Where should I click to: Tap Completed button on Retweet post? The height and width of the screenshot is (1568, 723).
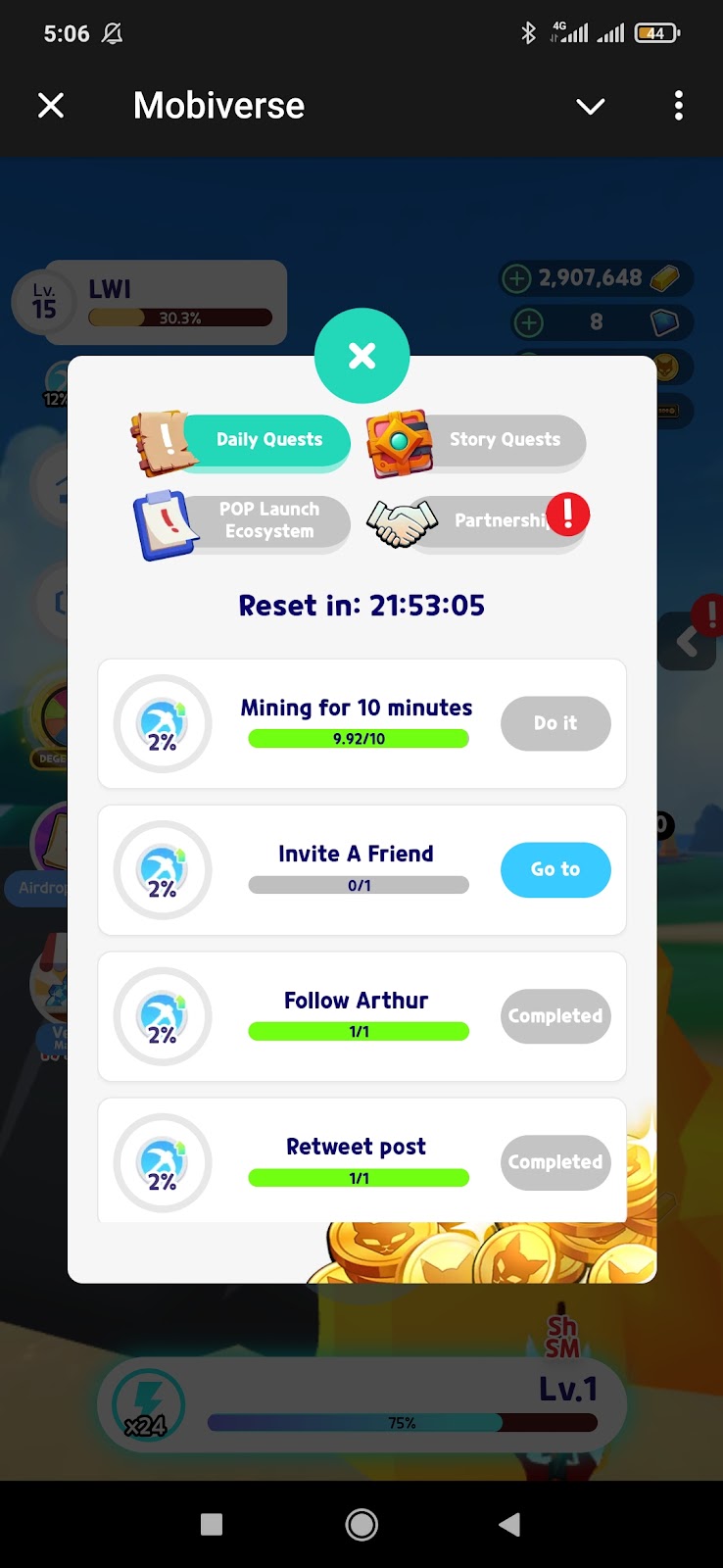[x=555, y=1162]
